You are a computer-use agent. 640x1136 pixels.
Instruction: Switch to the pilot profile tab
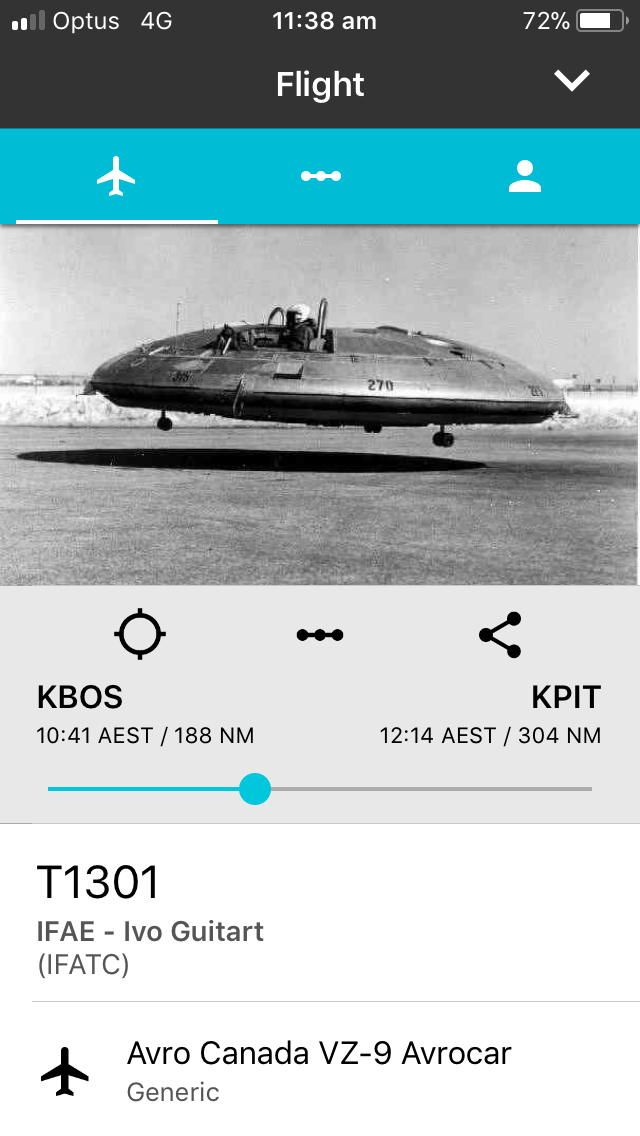tap(524, 176)
